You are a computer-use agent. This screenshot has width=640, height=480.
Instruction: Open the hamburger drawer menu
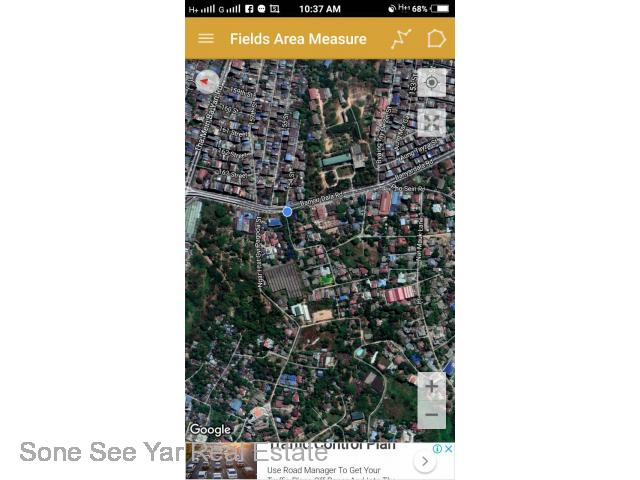click(x=206, y=39)
